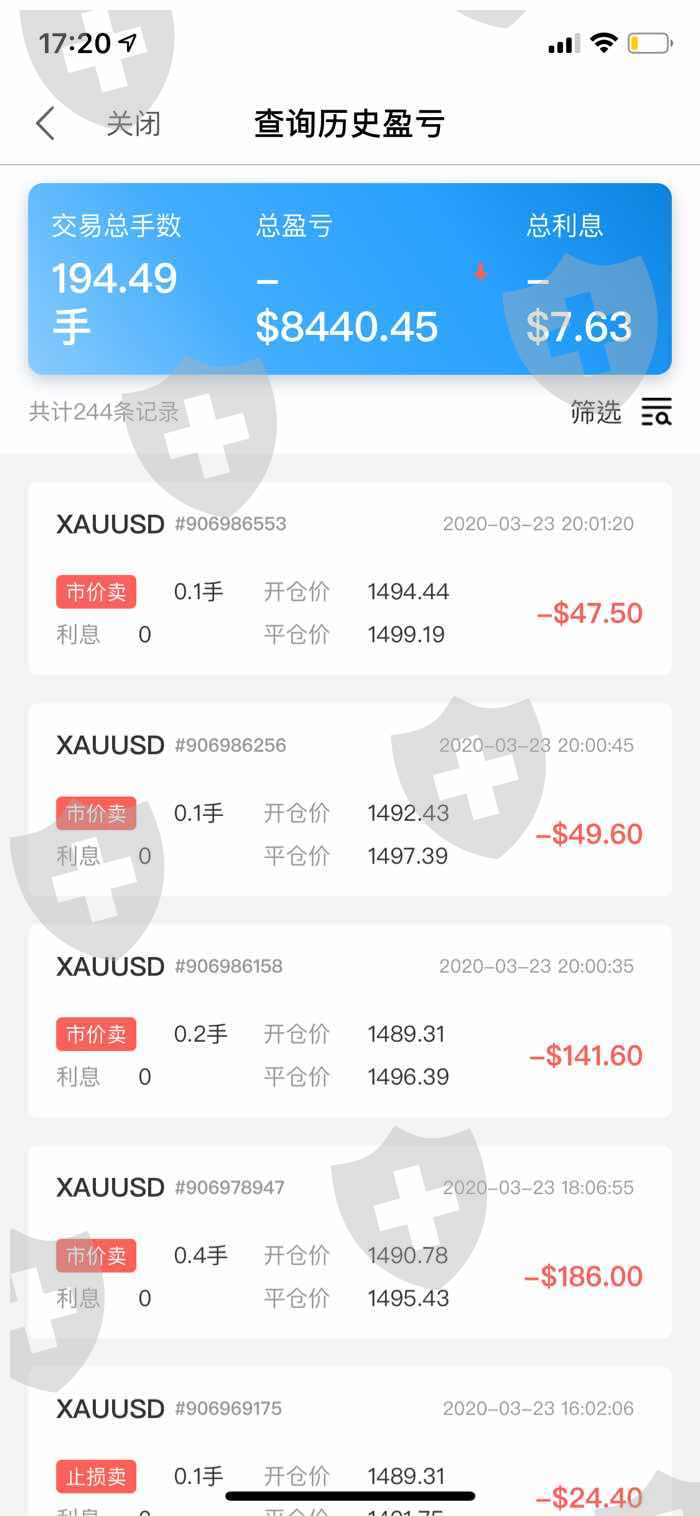Select the trade card #906978947

350,1241
